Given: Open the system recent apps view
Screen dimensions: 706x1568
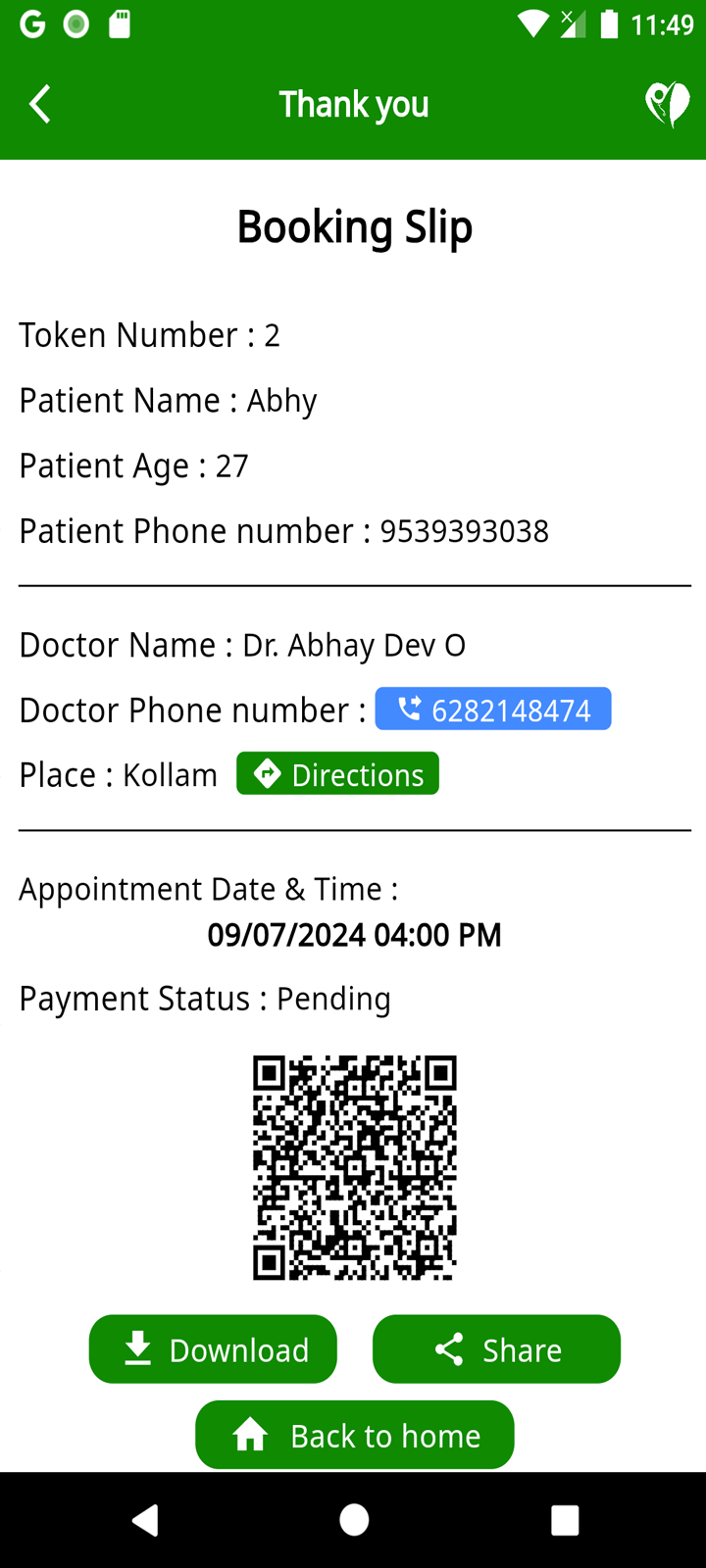Looking at the screenshot, I should [x=565, y=1520].
